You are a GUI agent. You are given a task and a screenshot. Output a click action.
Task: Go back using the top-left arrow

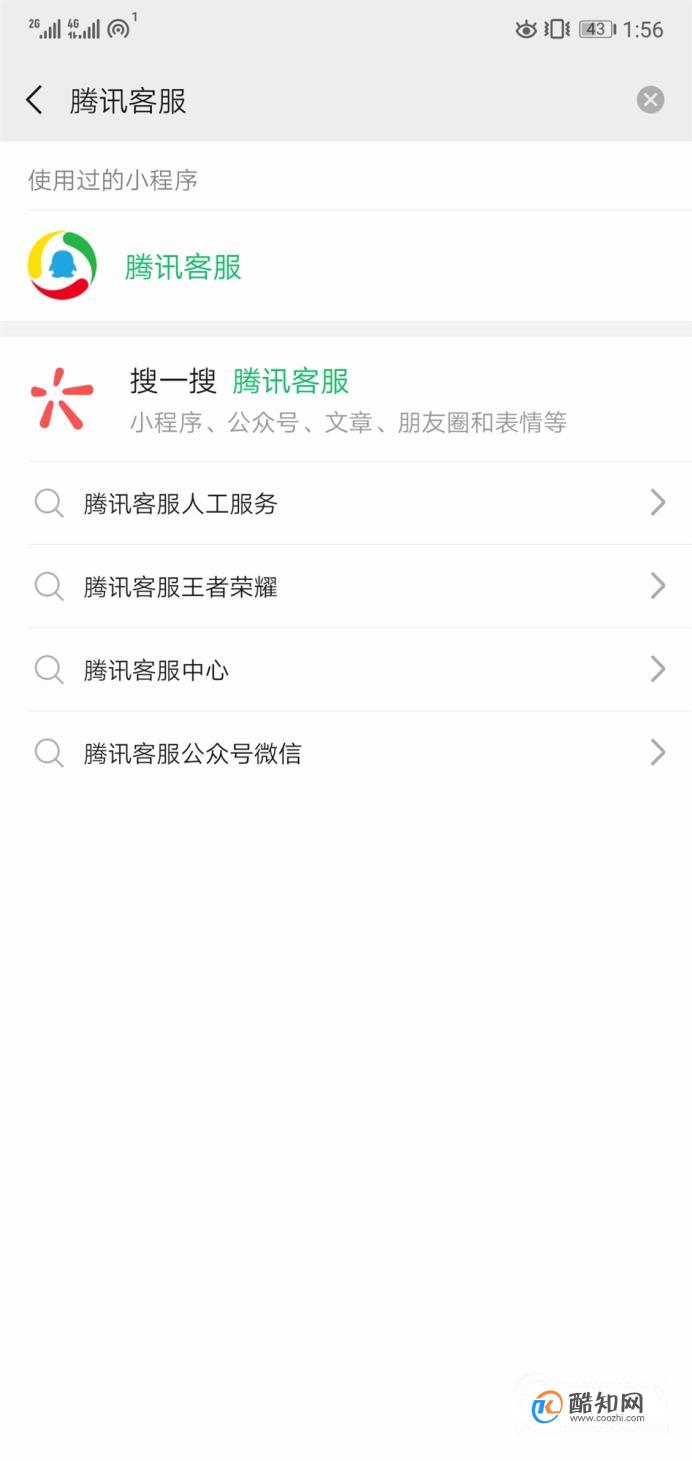pyautogui.click(x=34, y=100)
